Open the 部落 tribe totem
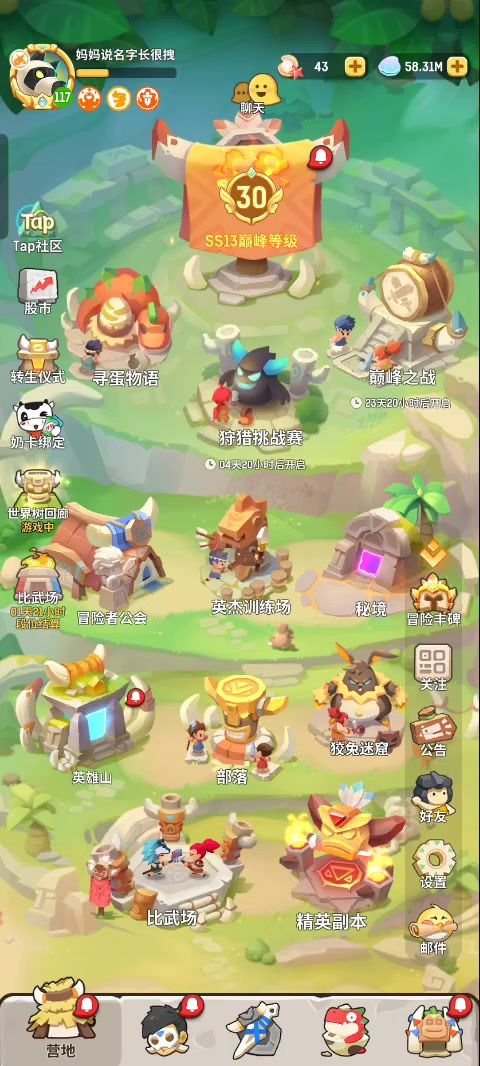The height and width of the screenshot is (1066, 480). 233,729
